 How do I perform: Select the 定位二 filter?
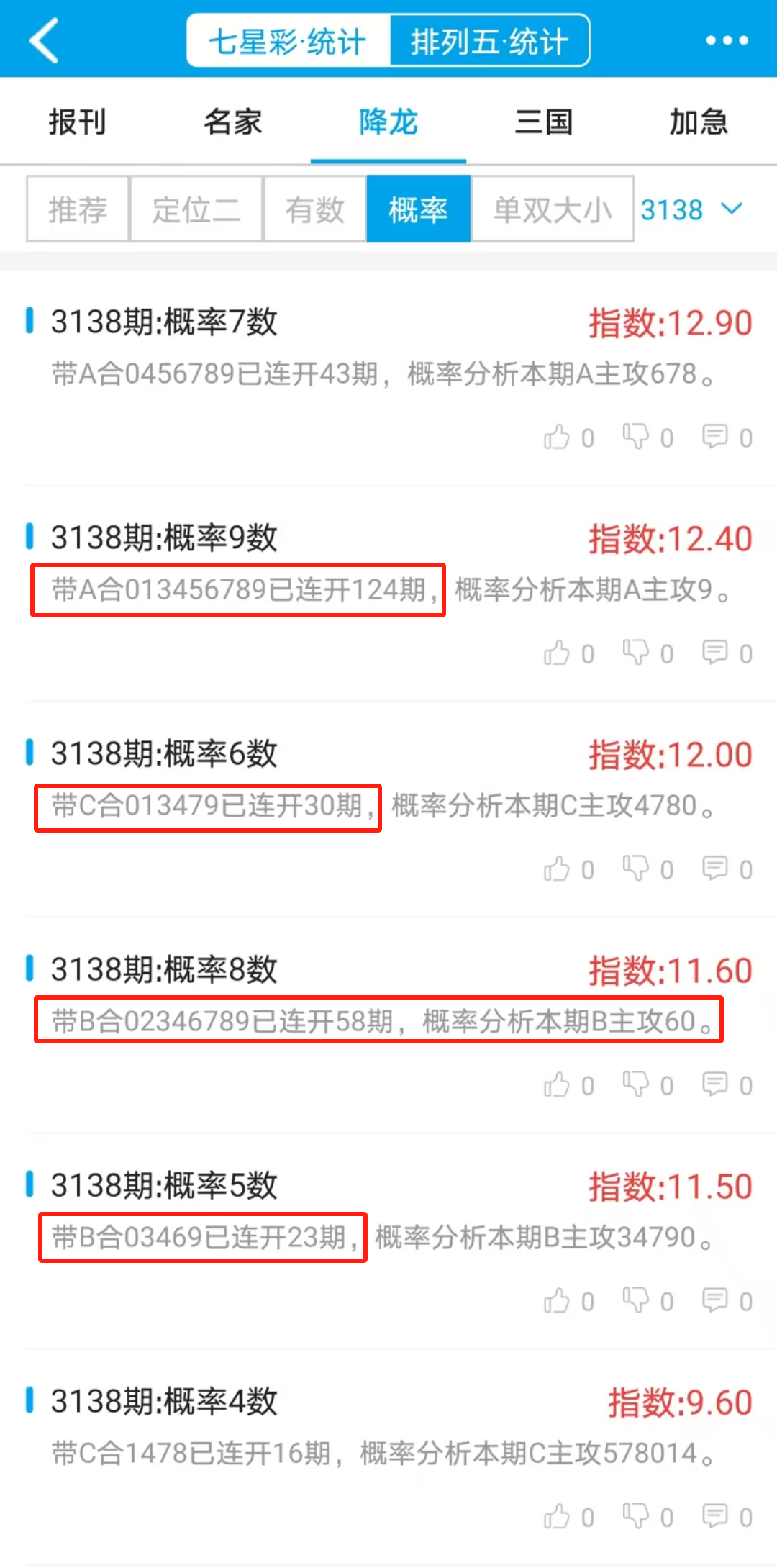coord(196,209)
